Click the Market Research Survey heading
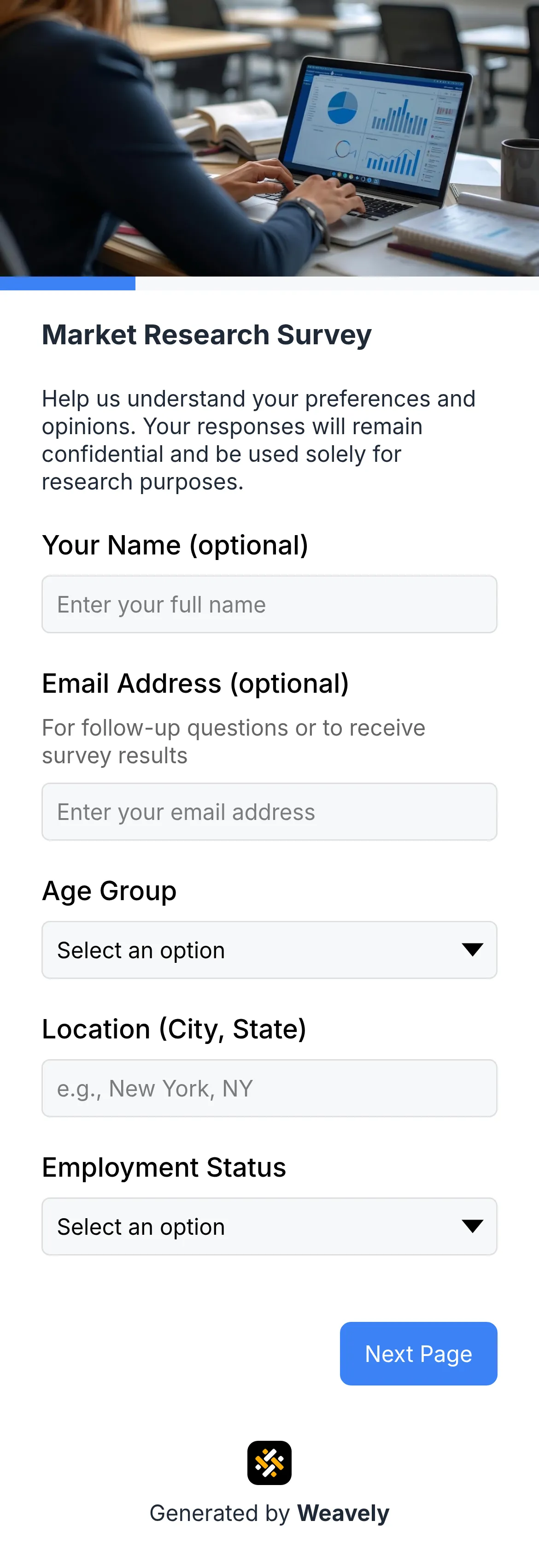The image size is (539, 1568). tap(207, 334)
